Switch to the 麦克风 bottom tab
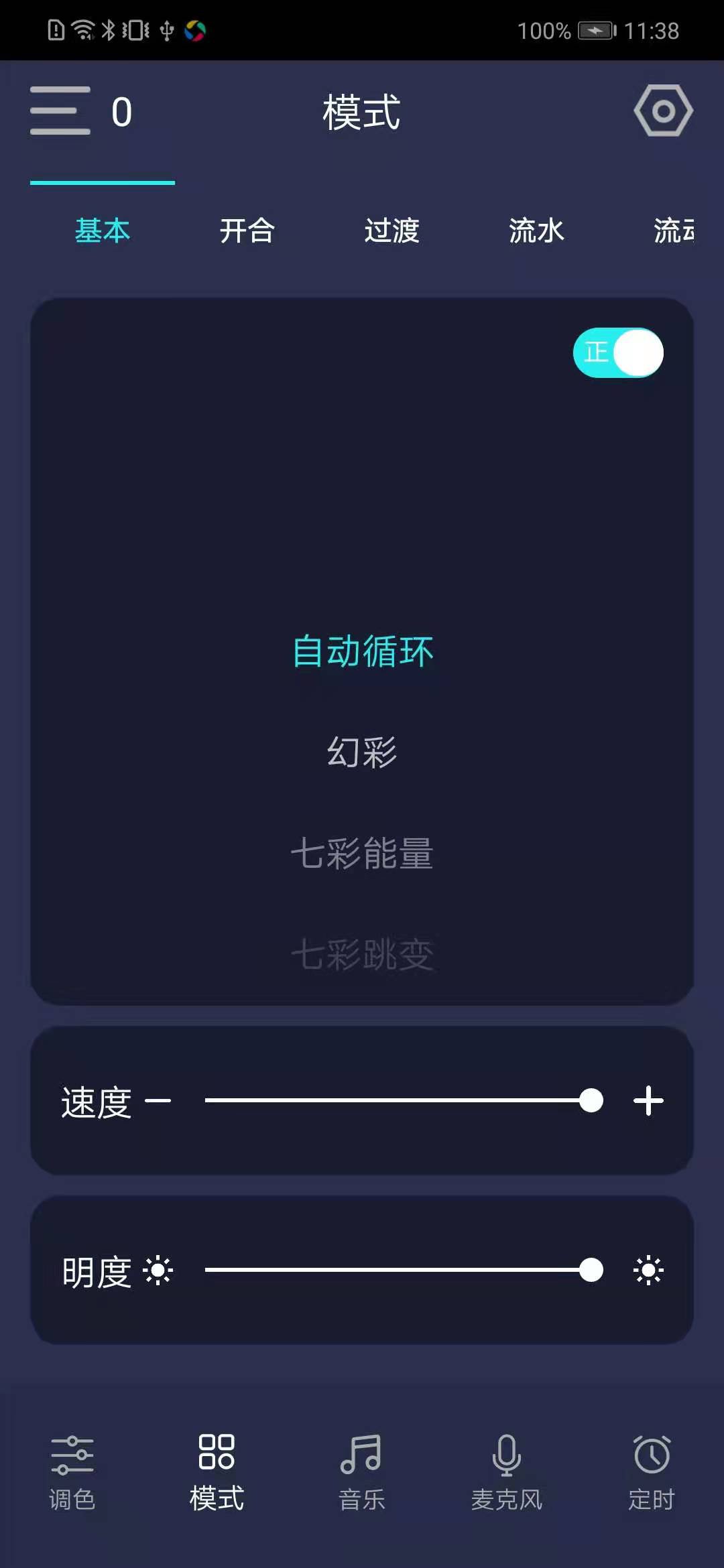Screen dimensions: 724x1568 507,1472
